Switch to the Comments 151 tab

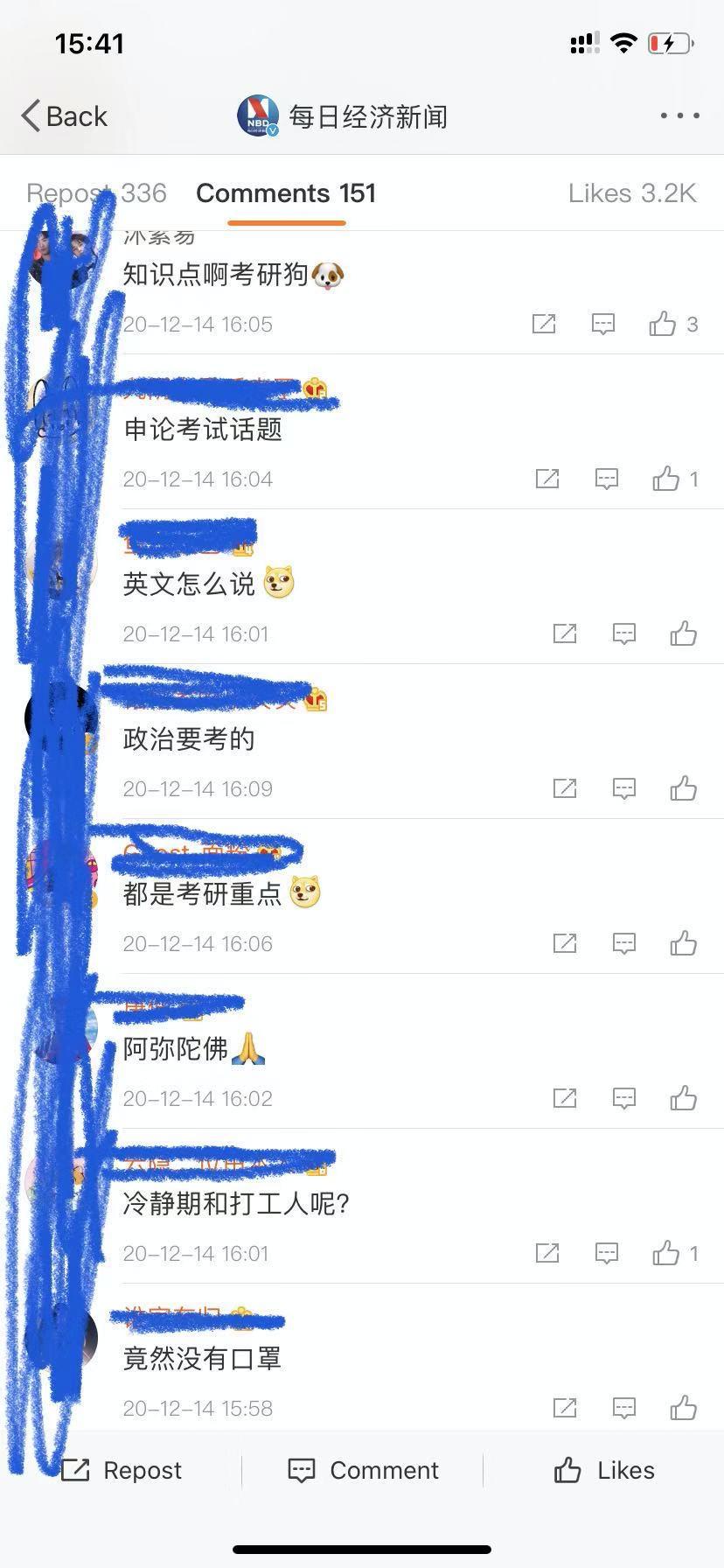(286, 193)
